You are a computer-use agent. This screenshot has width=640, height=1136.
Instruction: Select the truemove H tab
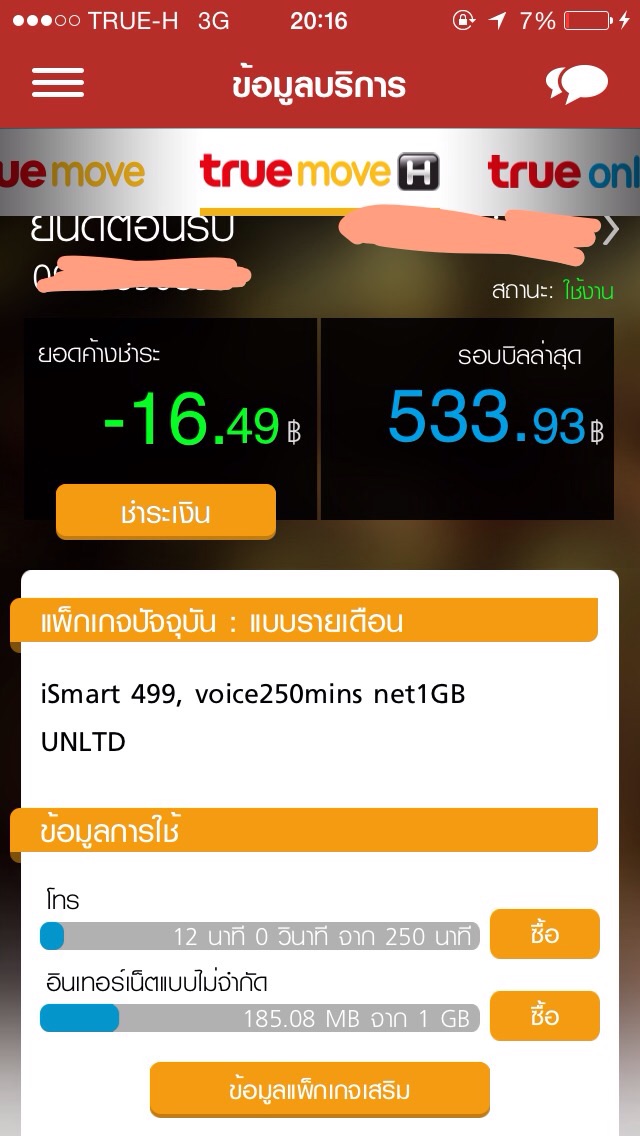click(x=320, y=172)
